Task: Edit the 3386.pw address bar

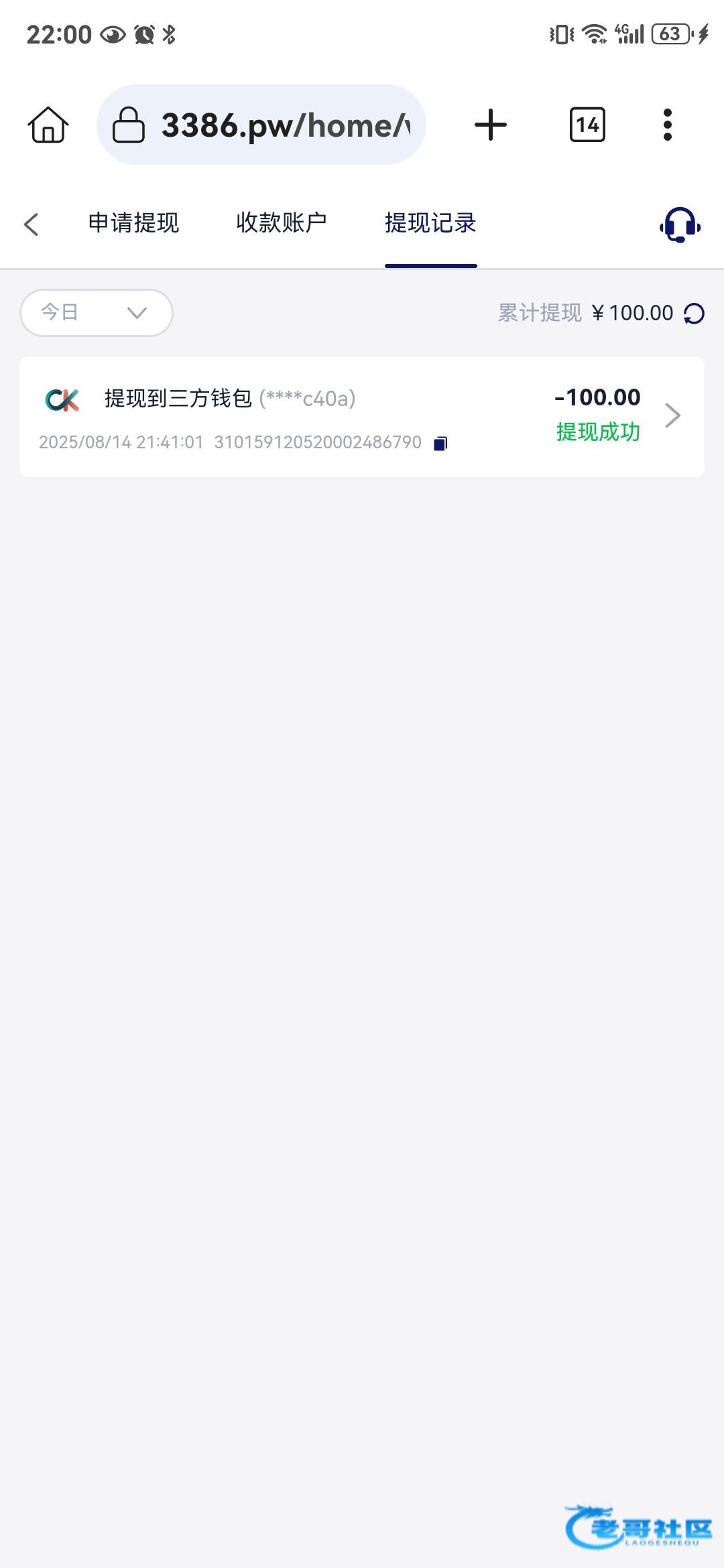Action: coord(261,125)
